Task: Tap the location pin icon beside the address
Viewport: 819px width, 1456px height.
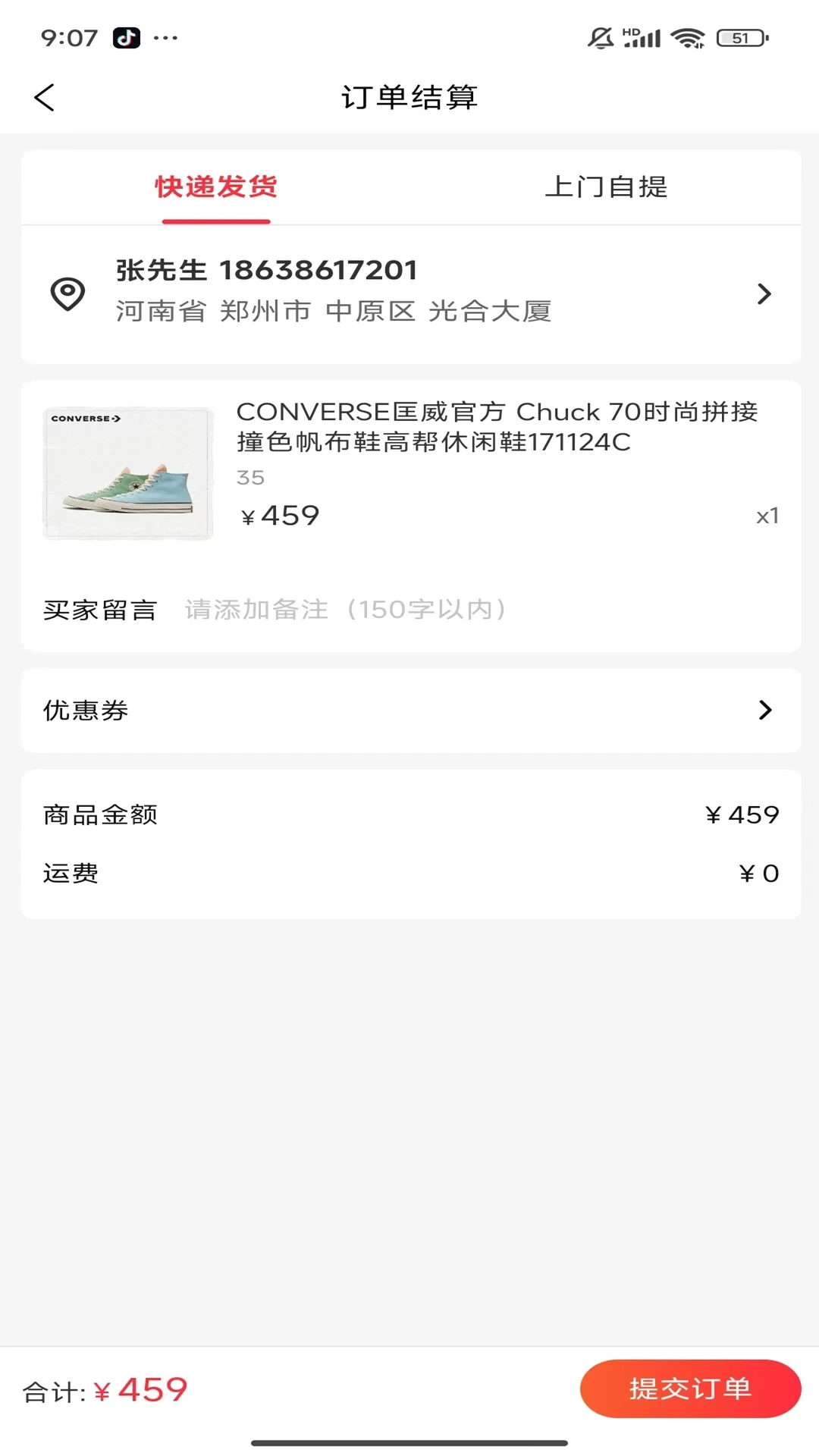Action: [67, 293]
